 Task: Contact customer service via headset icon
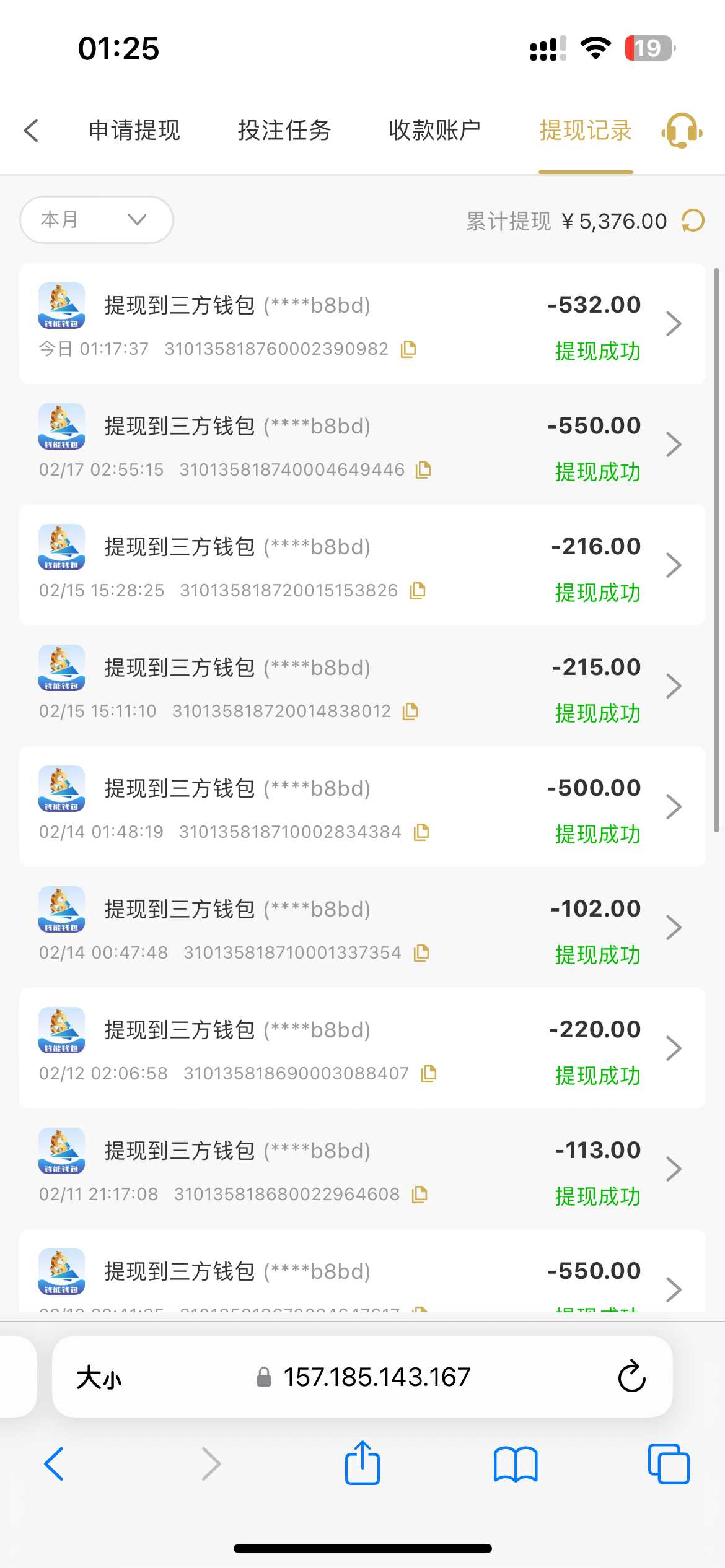point(682,131)
